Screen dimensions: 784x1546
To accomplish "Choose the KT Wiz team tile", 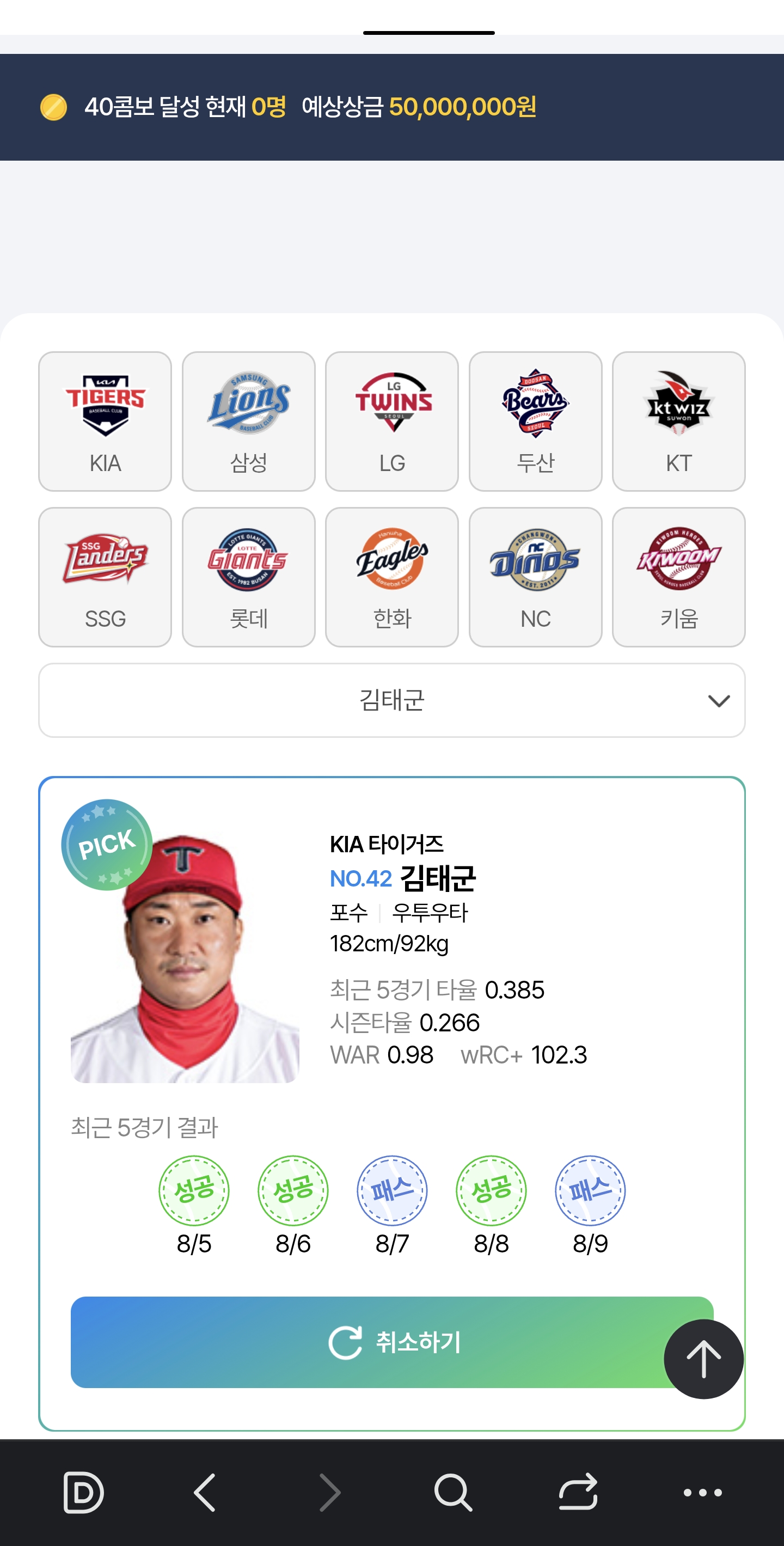I will [678, 421].
